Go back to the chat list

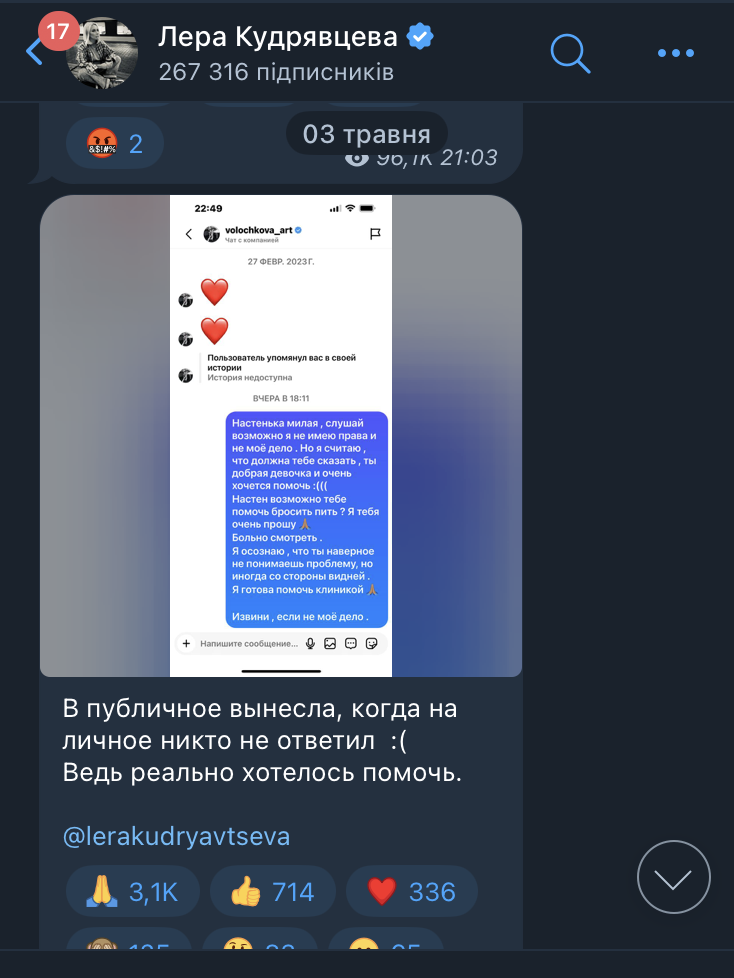point(34,52)
